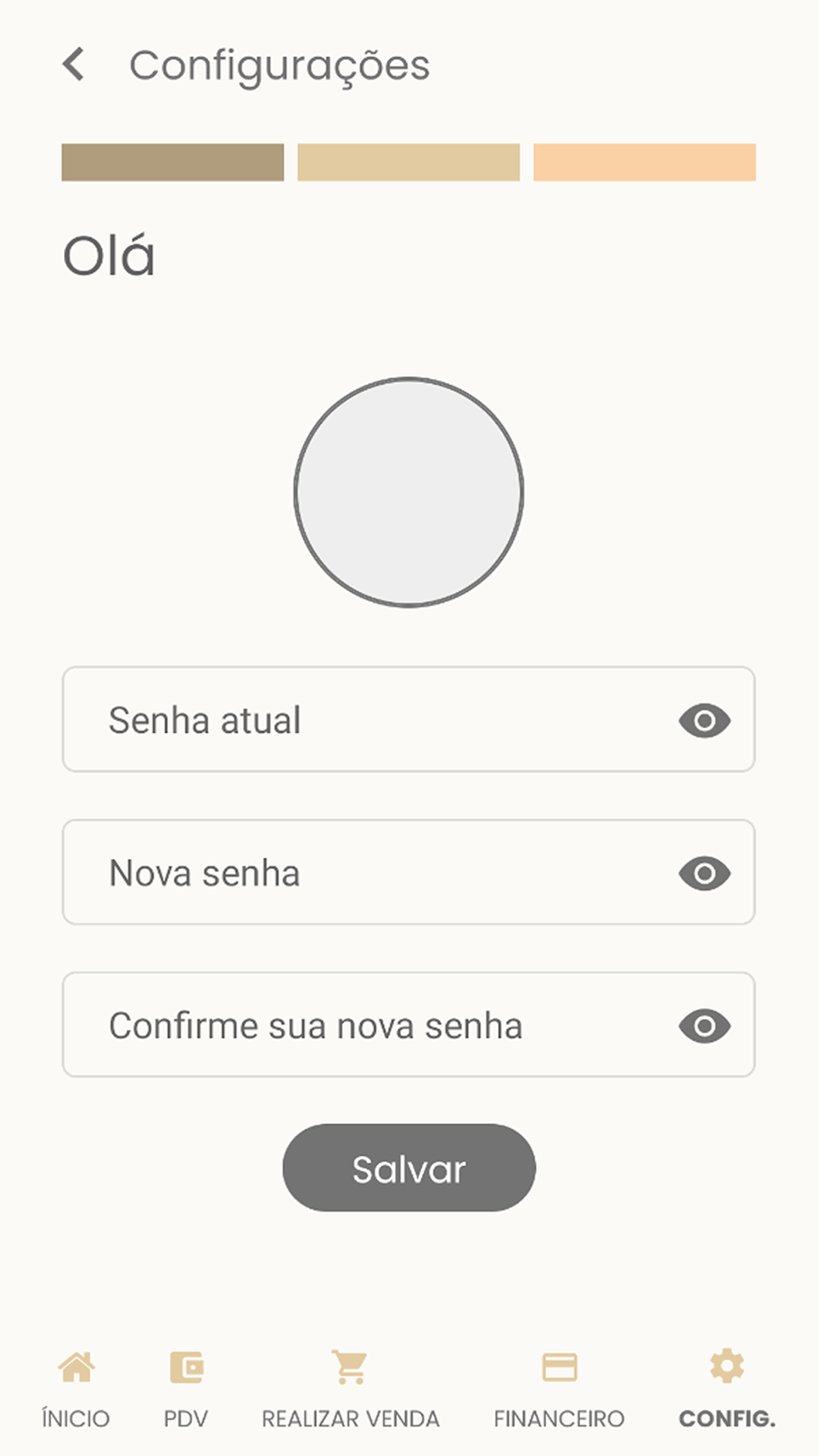Open the PDV tab
Image resolution: width=819 pixels, height=1456 pixels.
(186, 1390)
